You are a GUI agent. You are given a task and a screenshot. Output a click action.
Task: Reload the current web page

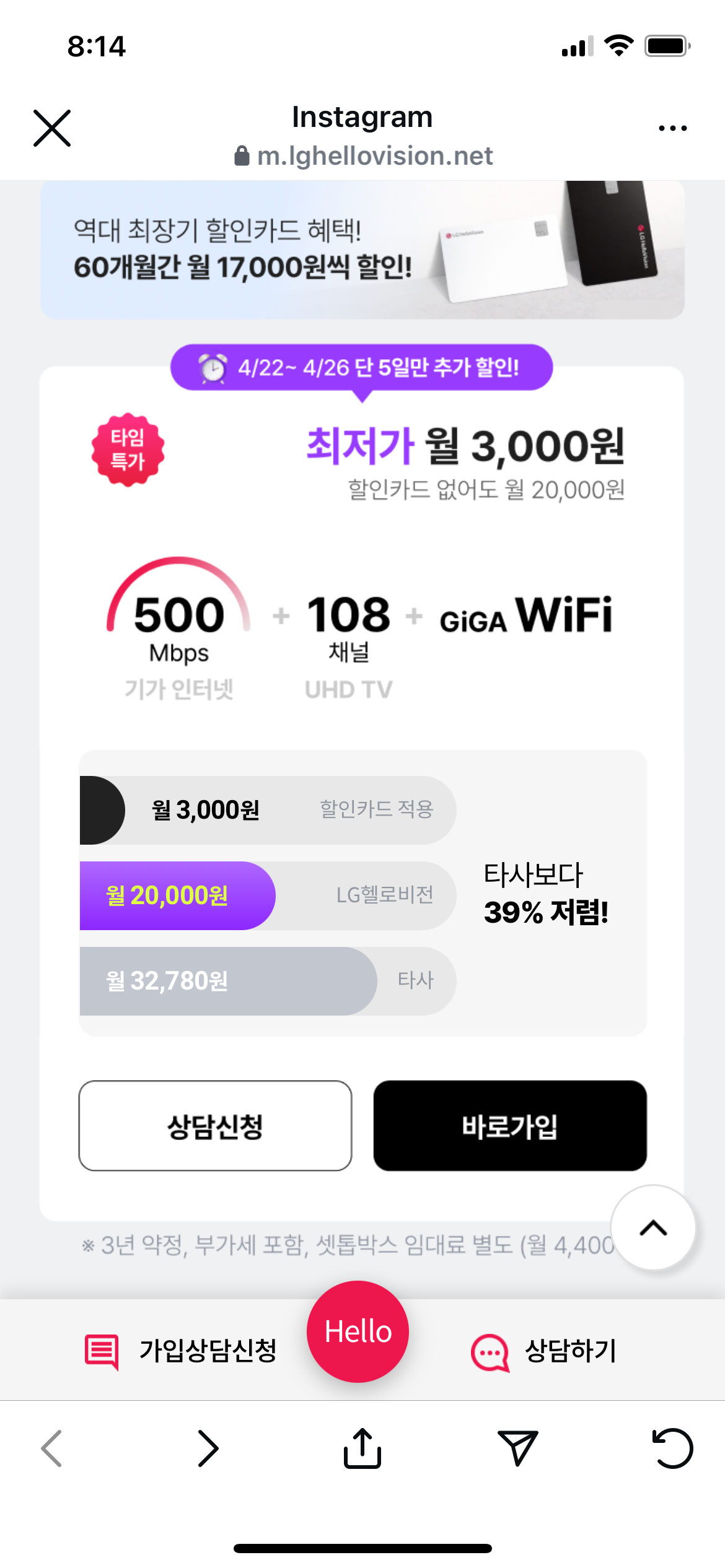point(672,1448)
